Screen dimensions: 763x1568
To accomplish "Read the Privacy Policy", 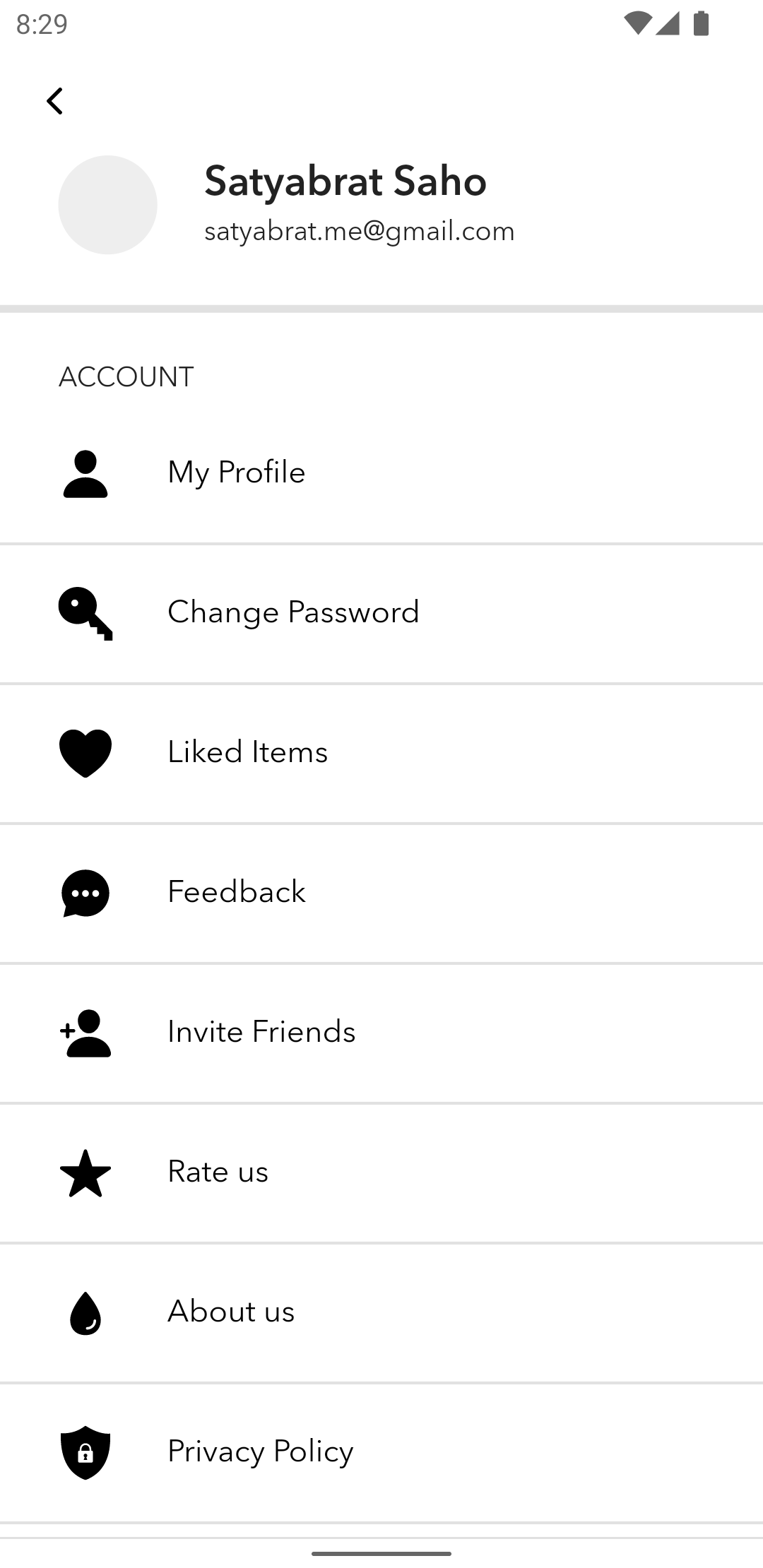I will [260, 1451].
